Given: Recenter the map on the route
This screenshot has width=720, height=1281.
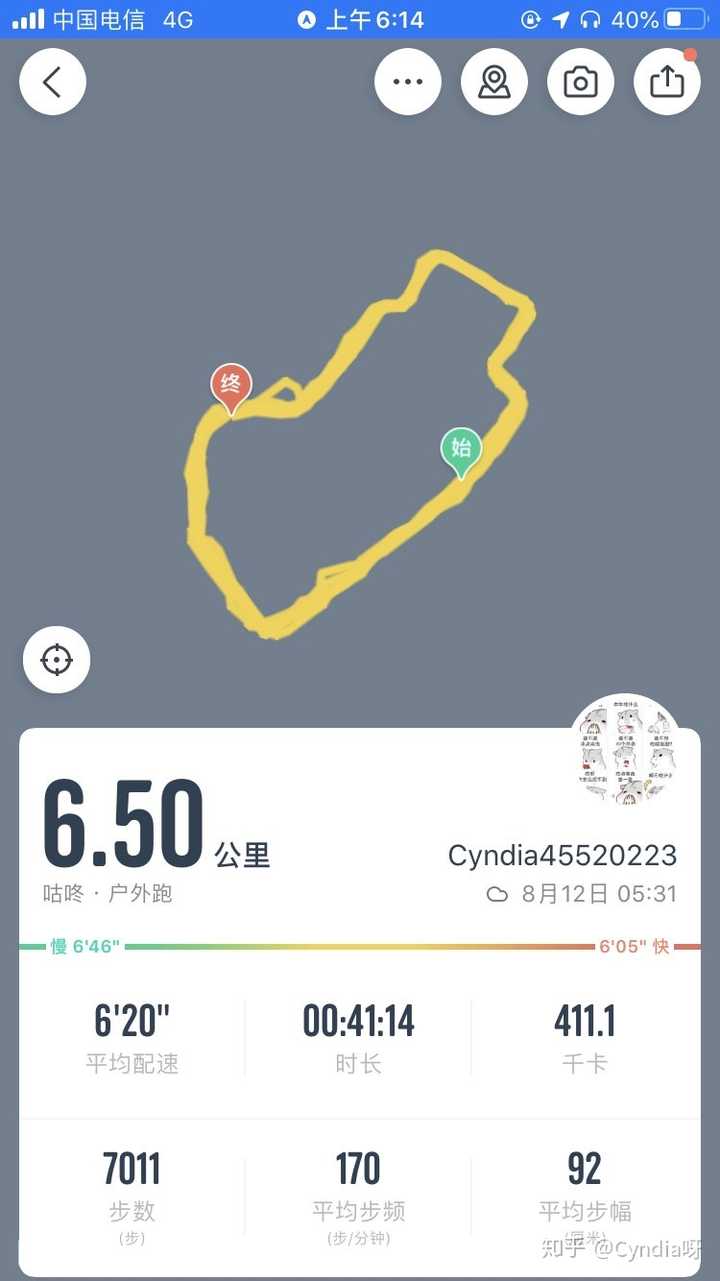Looking at the screenshot, I should (x=57, y=660).
